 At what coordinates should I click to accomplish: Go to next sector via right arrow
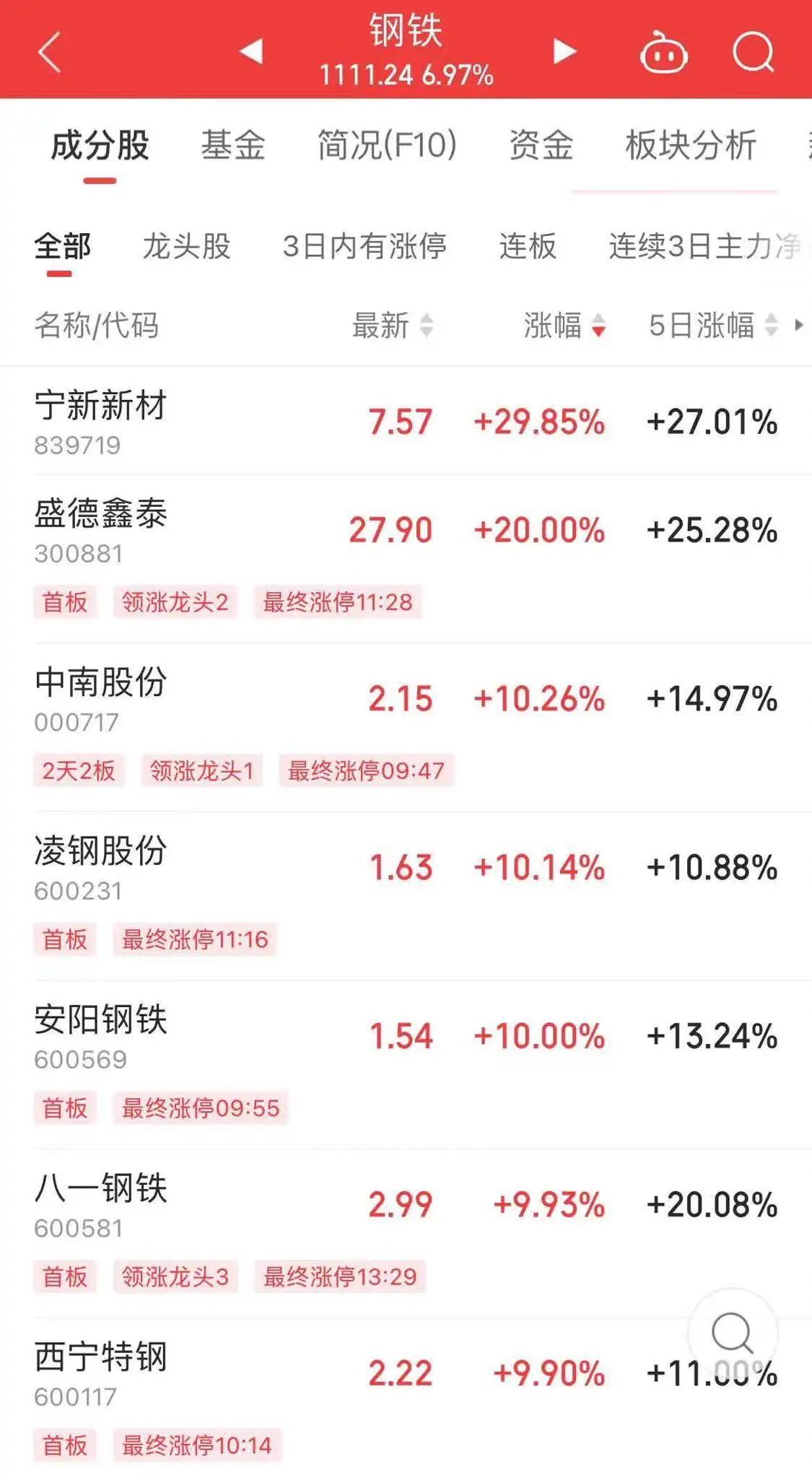pyautogui.click(x=565, y=52)
